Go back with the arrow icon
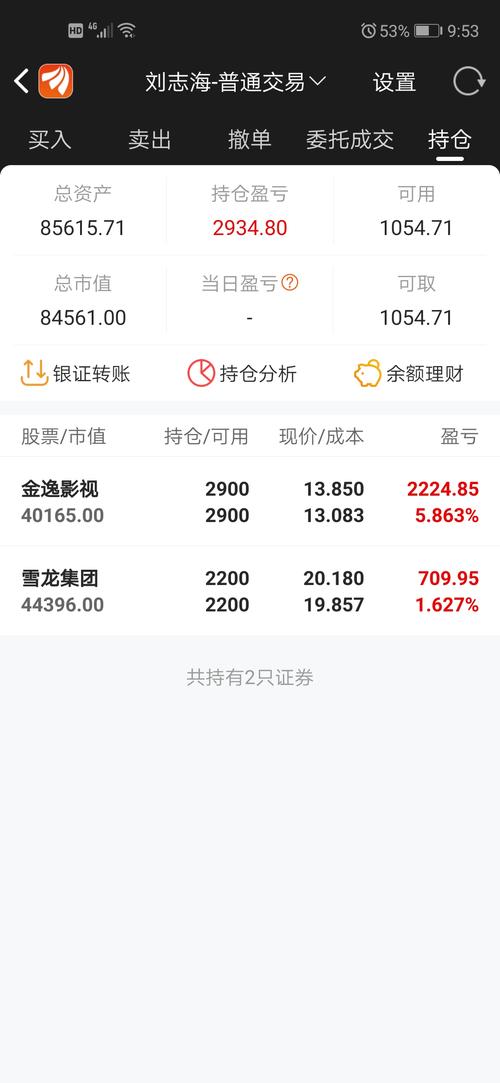Image resolution: width=500 pixels, height=1083 pixels. (21, 82)
